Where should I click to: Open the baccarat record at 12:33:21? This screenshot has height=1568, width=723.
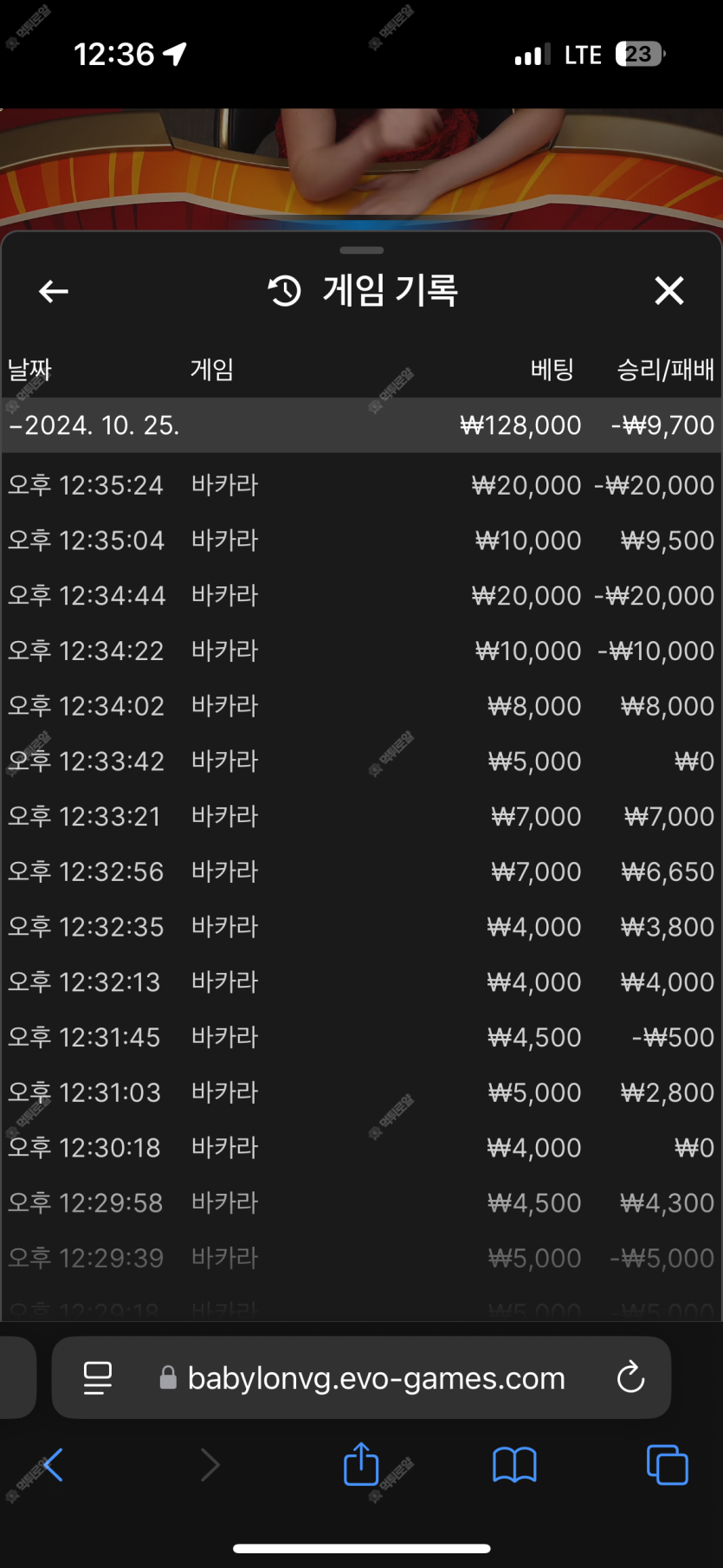tap(362, 817)
